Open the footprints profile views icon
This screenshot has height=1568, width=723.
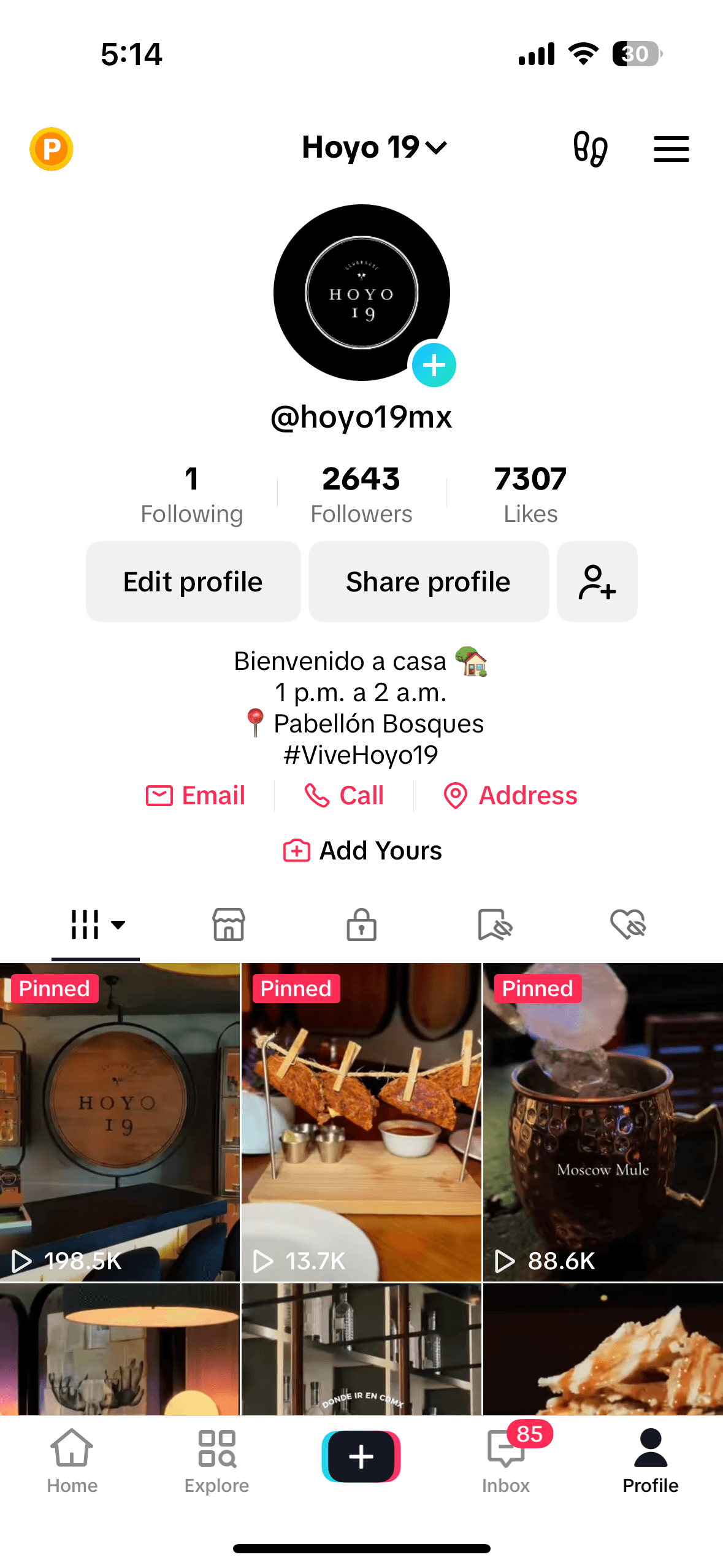(x=590, y=149)
